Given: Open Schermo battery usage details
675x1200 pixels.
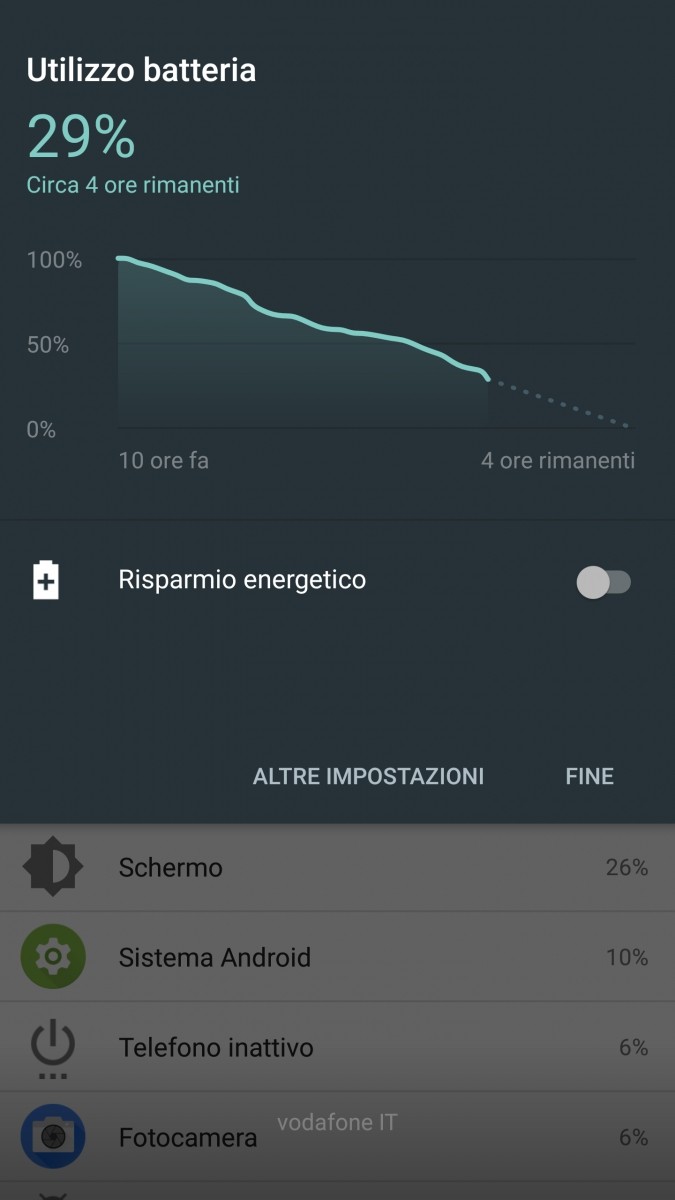Looking at the screenshot, I should (x=337, y=867).
